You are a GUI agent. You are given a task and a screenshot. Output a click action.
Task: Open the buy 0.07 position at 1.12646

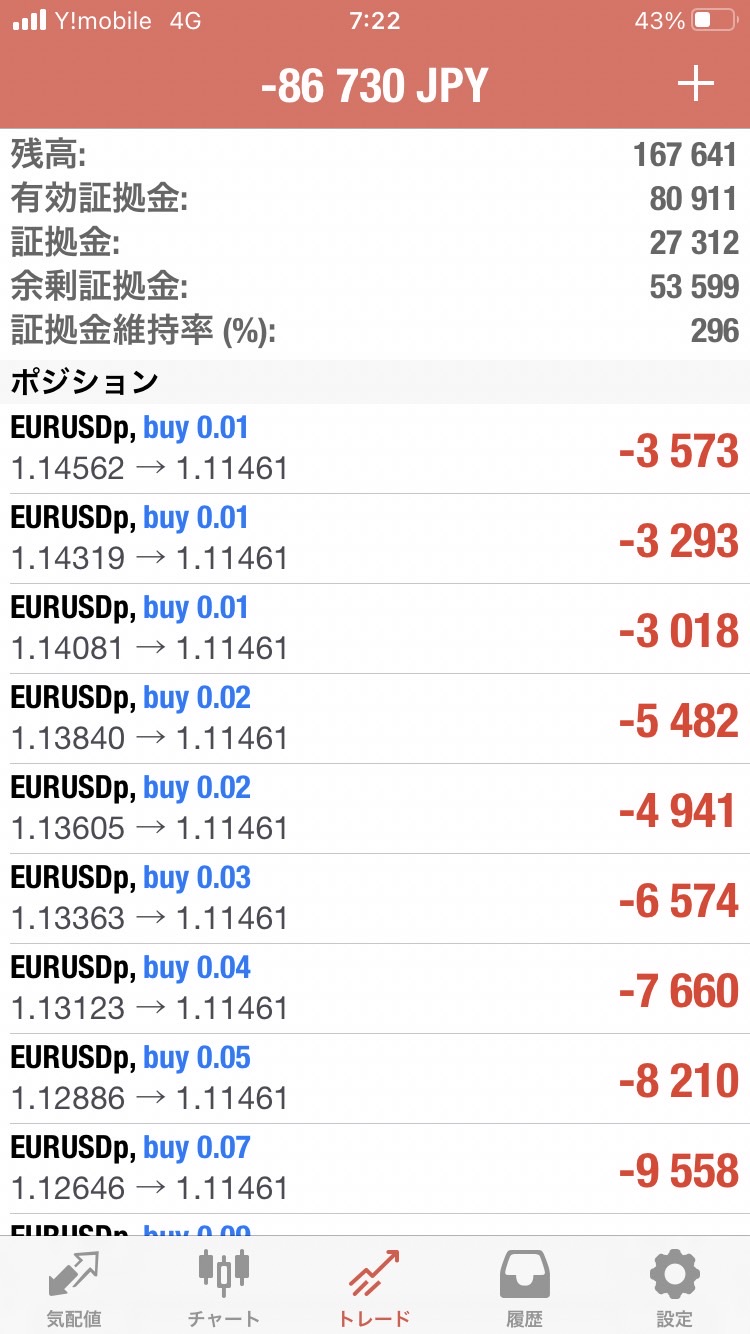(x=375, y=1169)
